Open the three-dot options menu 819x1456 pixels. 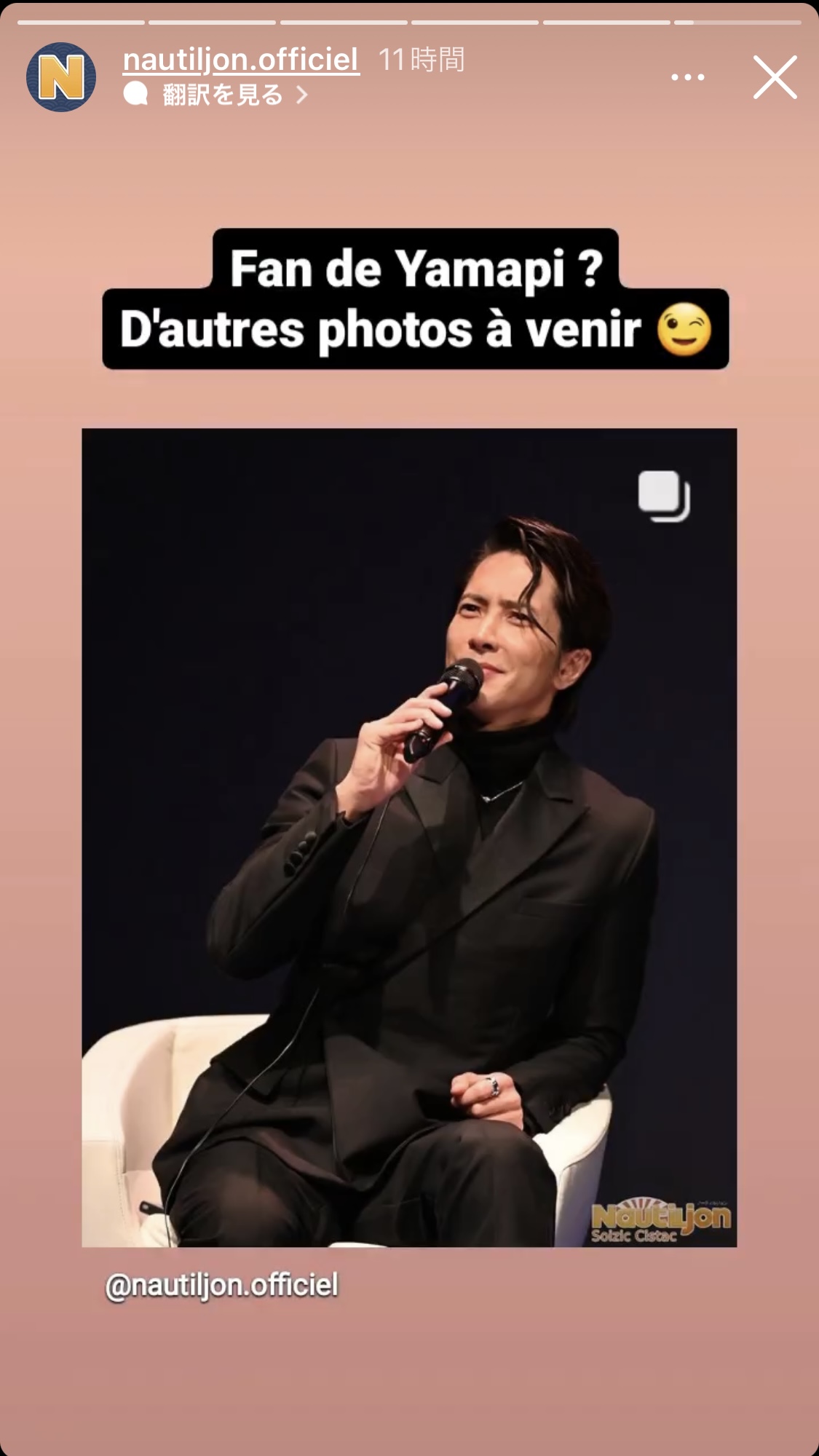pos(687,77)
